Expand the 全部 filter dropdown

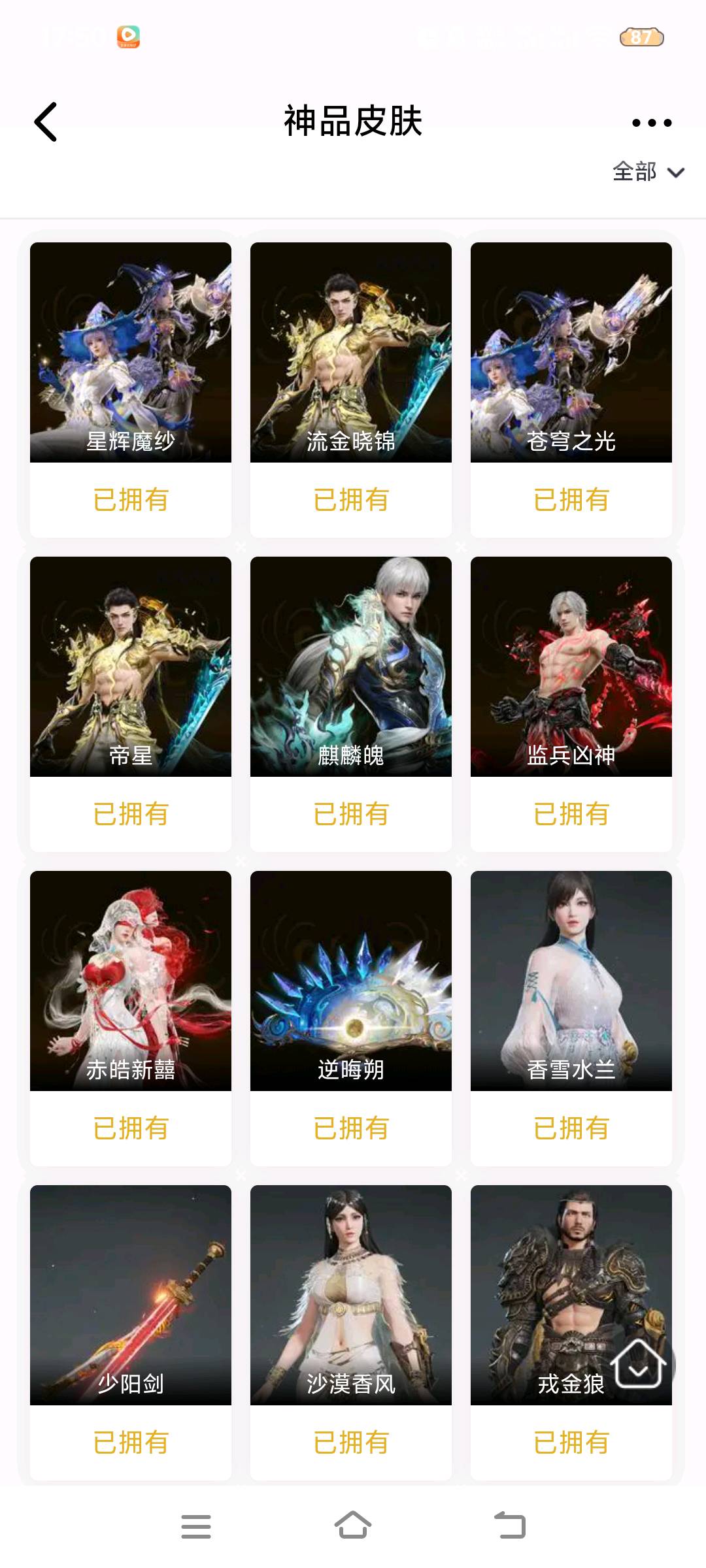point(647,172)
